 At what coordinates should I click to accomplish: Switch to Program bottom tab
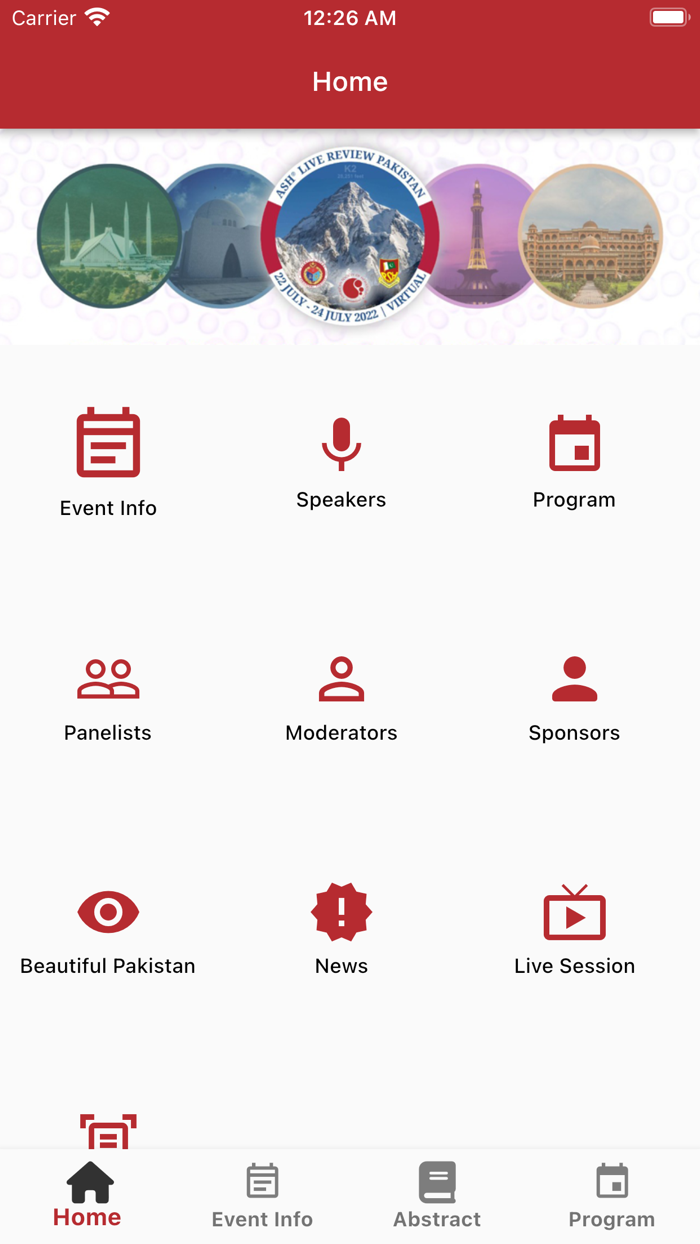[612, 1195]
